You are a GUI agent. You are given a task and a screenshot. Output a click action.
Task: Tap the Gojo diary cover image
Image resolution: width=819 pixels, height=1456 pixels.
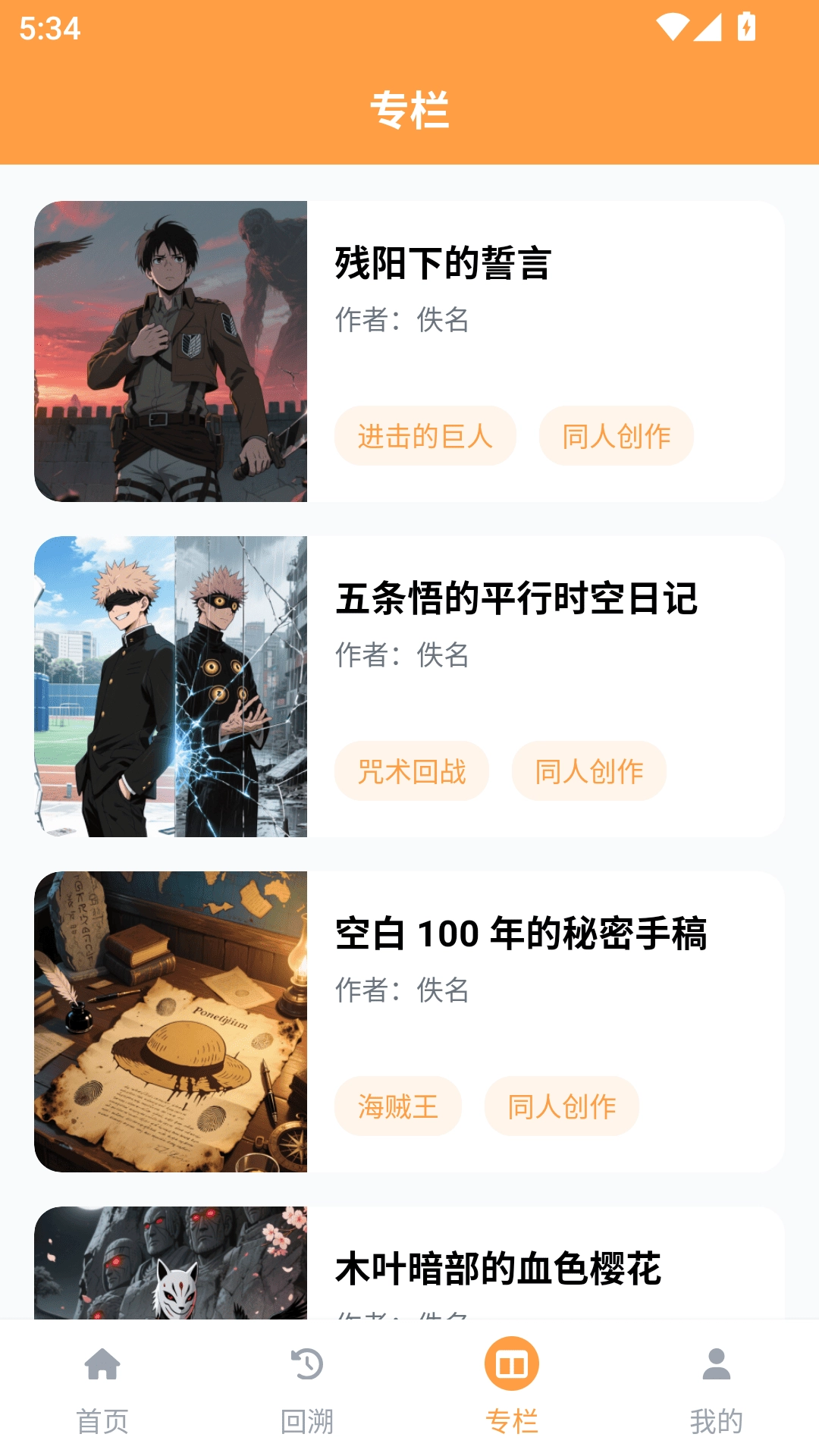pos(171,686)
